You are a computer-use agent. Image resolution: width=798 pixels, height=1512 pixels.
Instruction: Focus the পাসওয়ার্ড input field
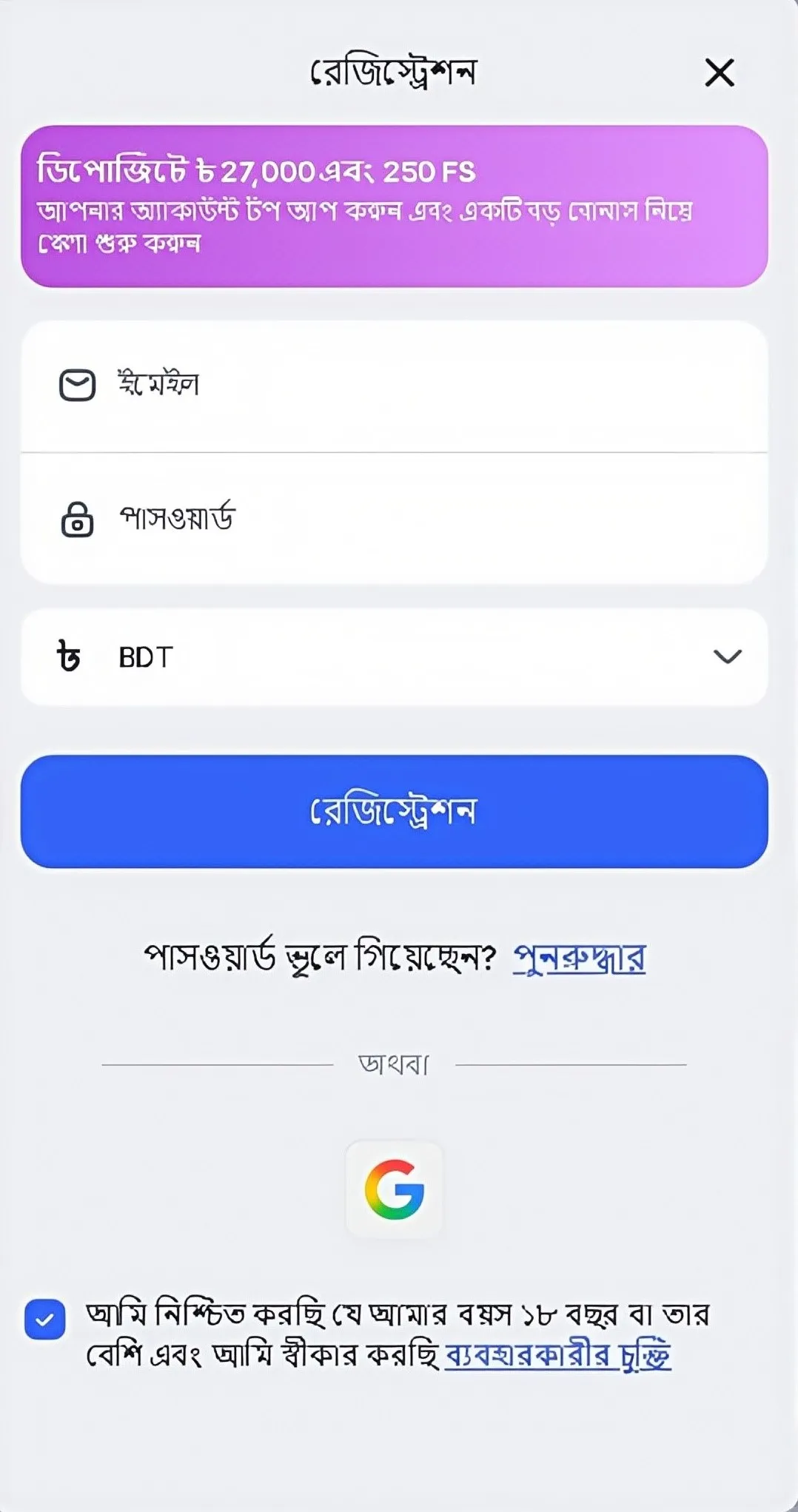click(x=395, y=518)
